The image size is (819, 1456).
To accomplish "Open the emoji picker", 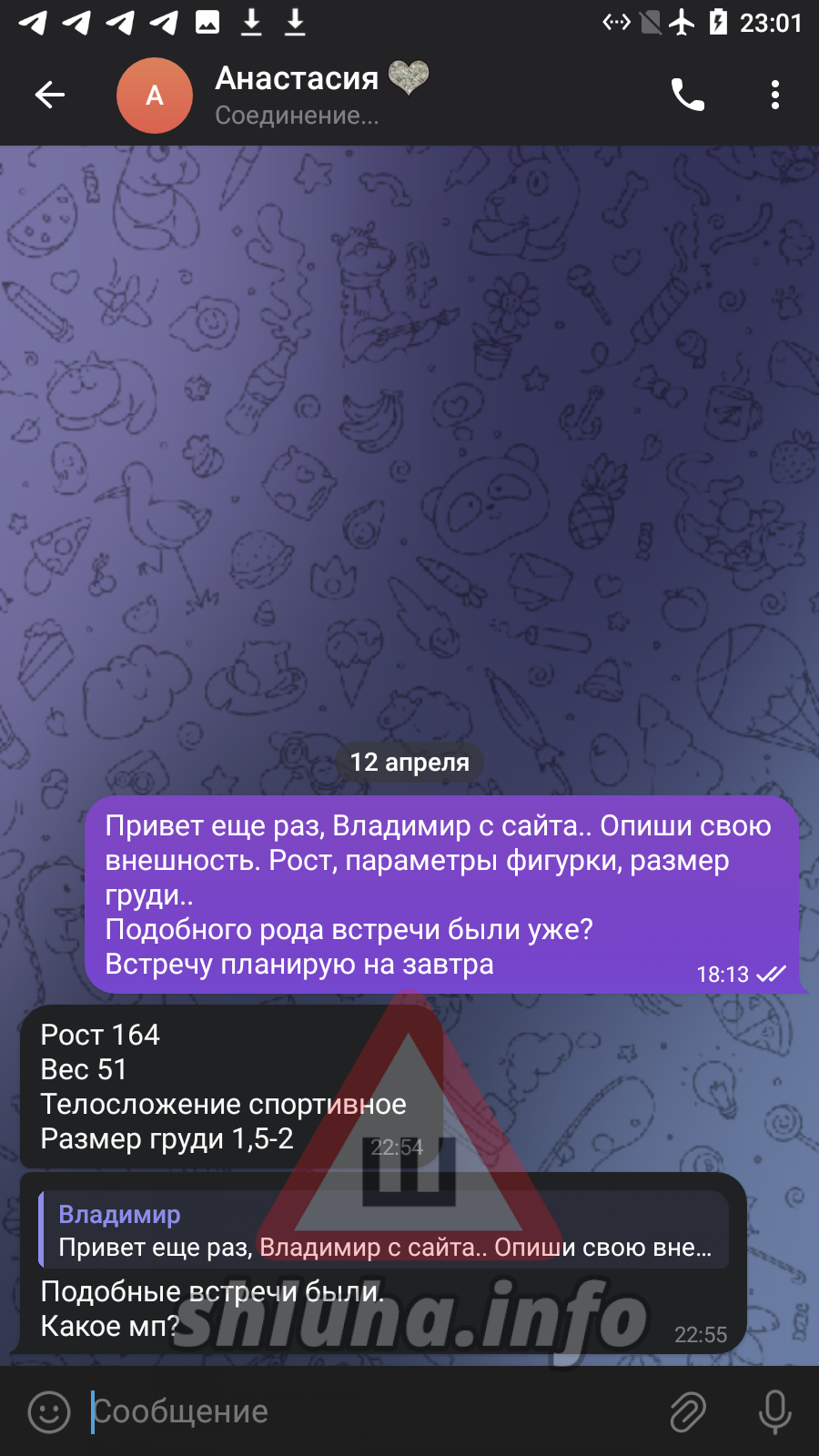I will (x=49, y=1412).
